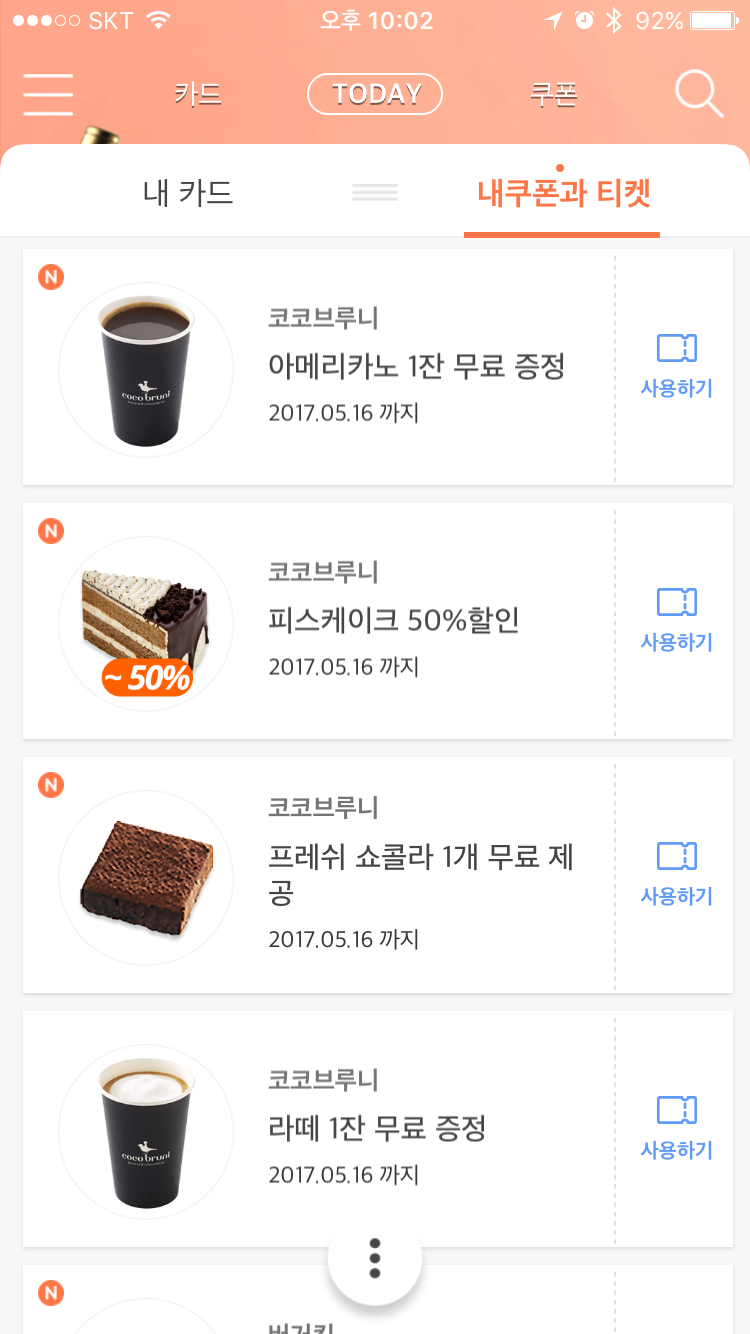Switch to 내 카드 section
The image size is (750, 1334).
click(x=188, y=193)
